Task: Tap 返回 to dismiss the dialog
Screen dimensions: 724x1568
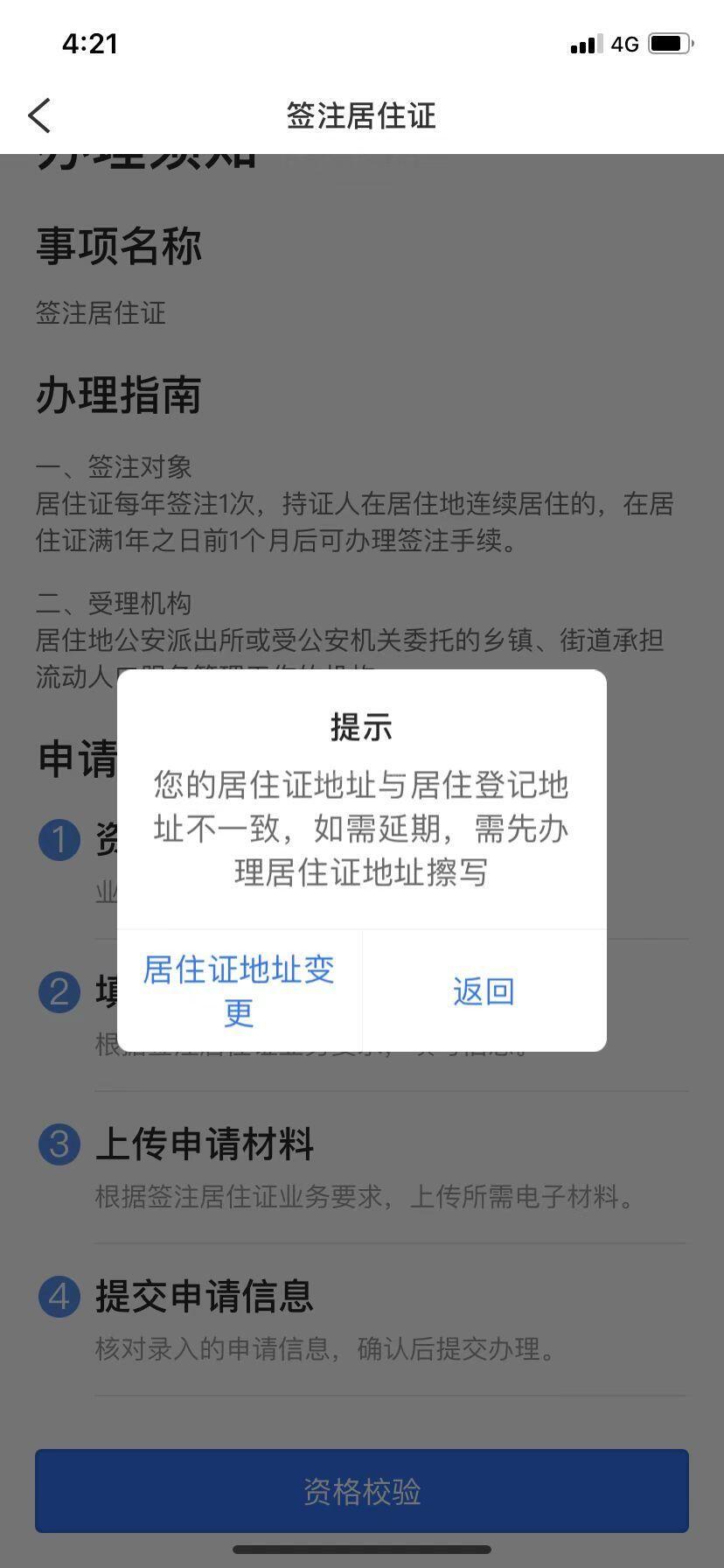Action: 484,990
